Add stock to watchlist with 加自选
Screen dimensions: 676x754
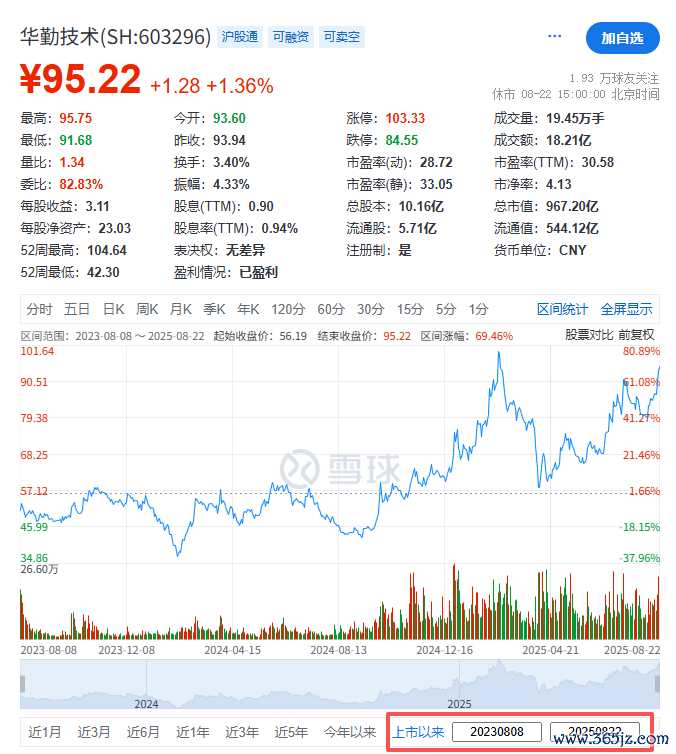(x=622, y=38)
